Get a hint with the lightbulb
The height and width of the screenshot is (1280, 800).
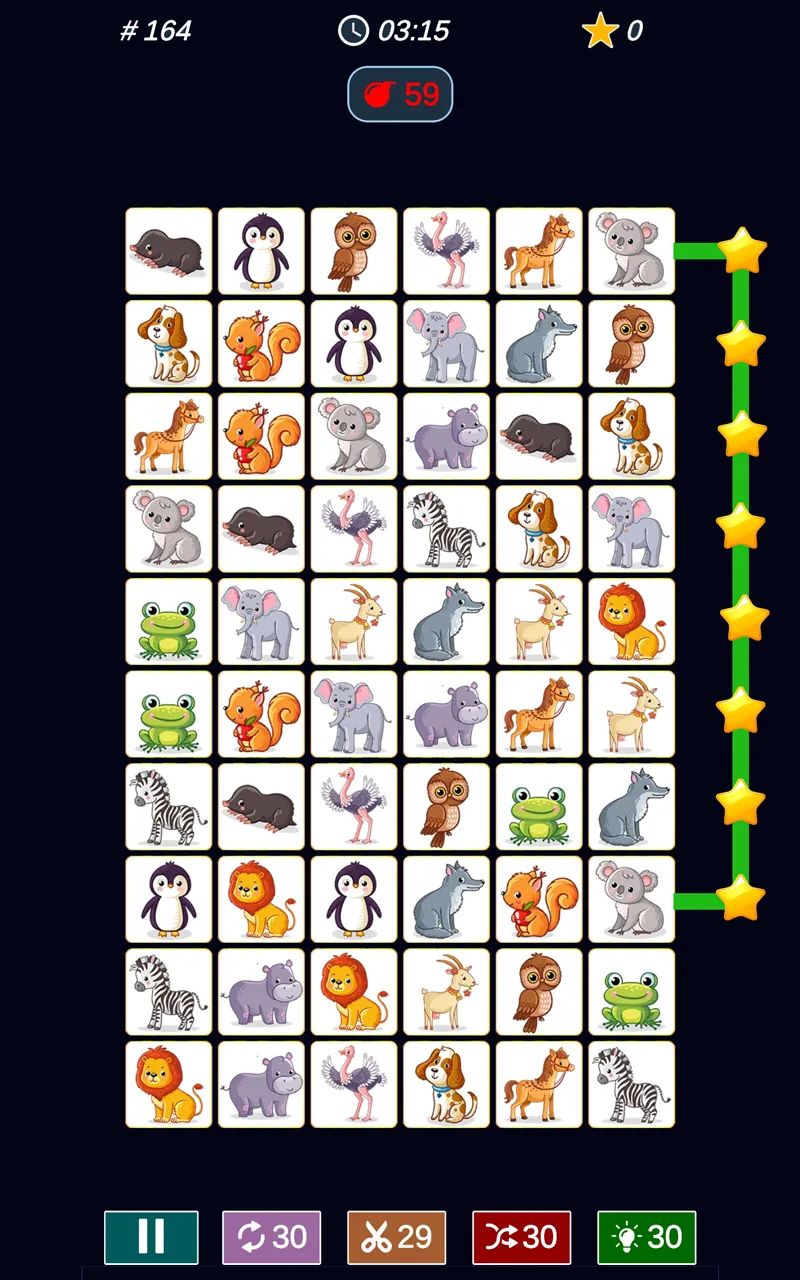646,1237
